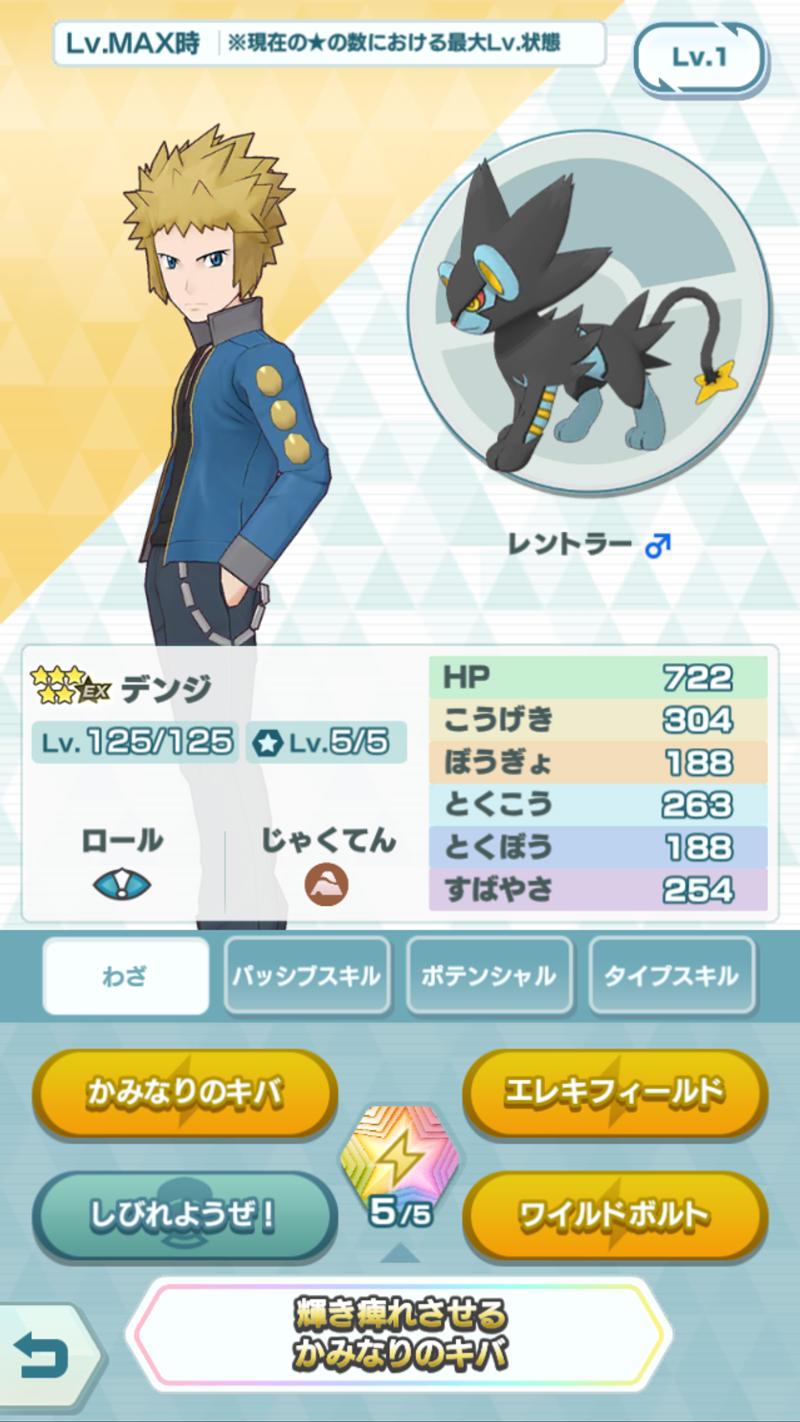
Task: Switch to the パッシブスキル tab
Action: pos(307,976)
